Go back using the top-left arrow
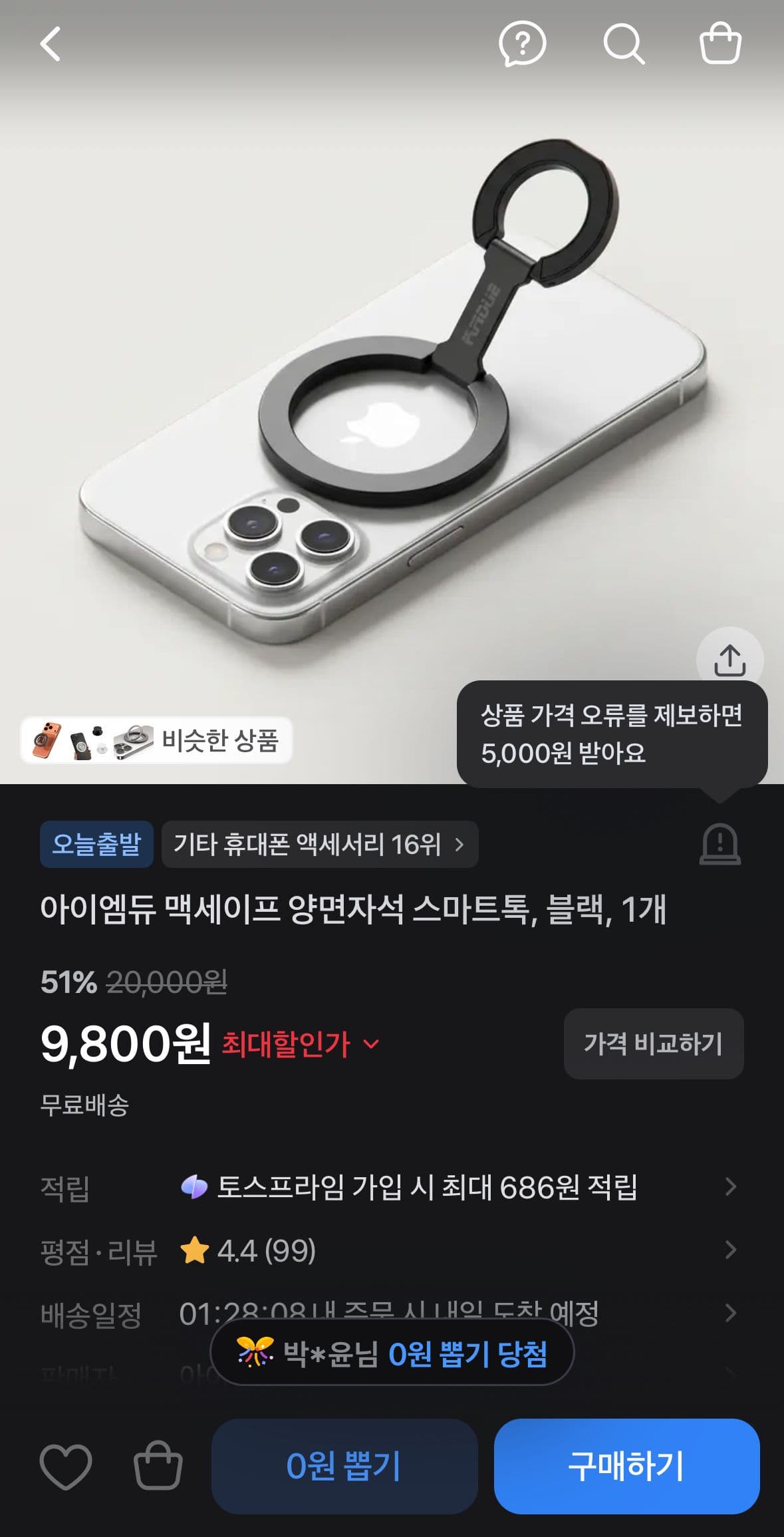Screen dimensions: 784x1537 51,44
